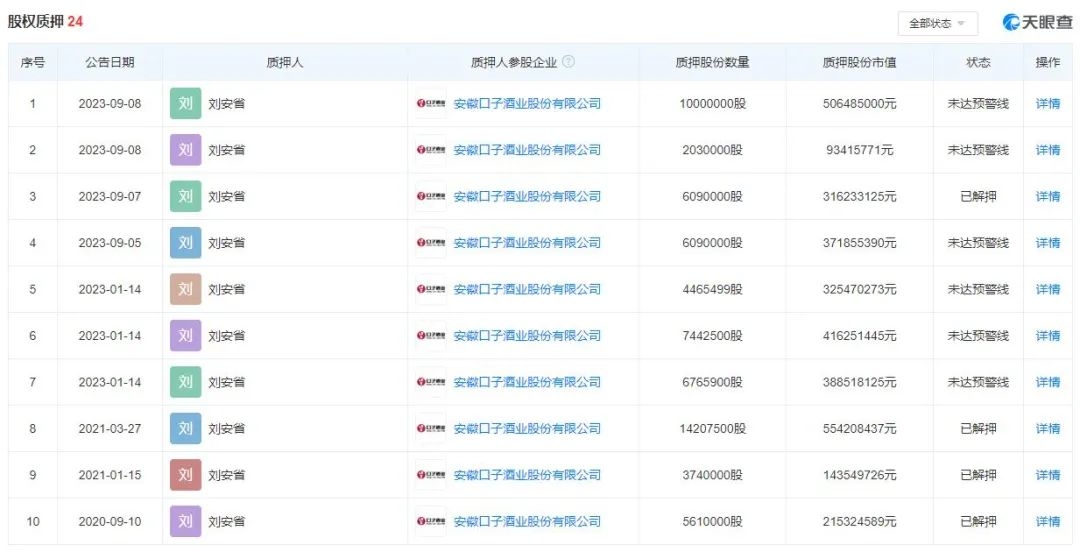View 详情 for the 7442500股 pledge
The height and width of the screenshot is (552, 1080).
[x=1047, y=336]
